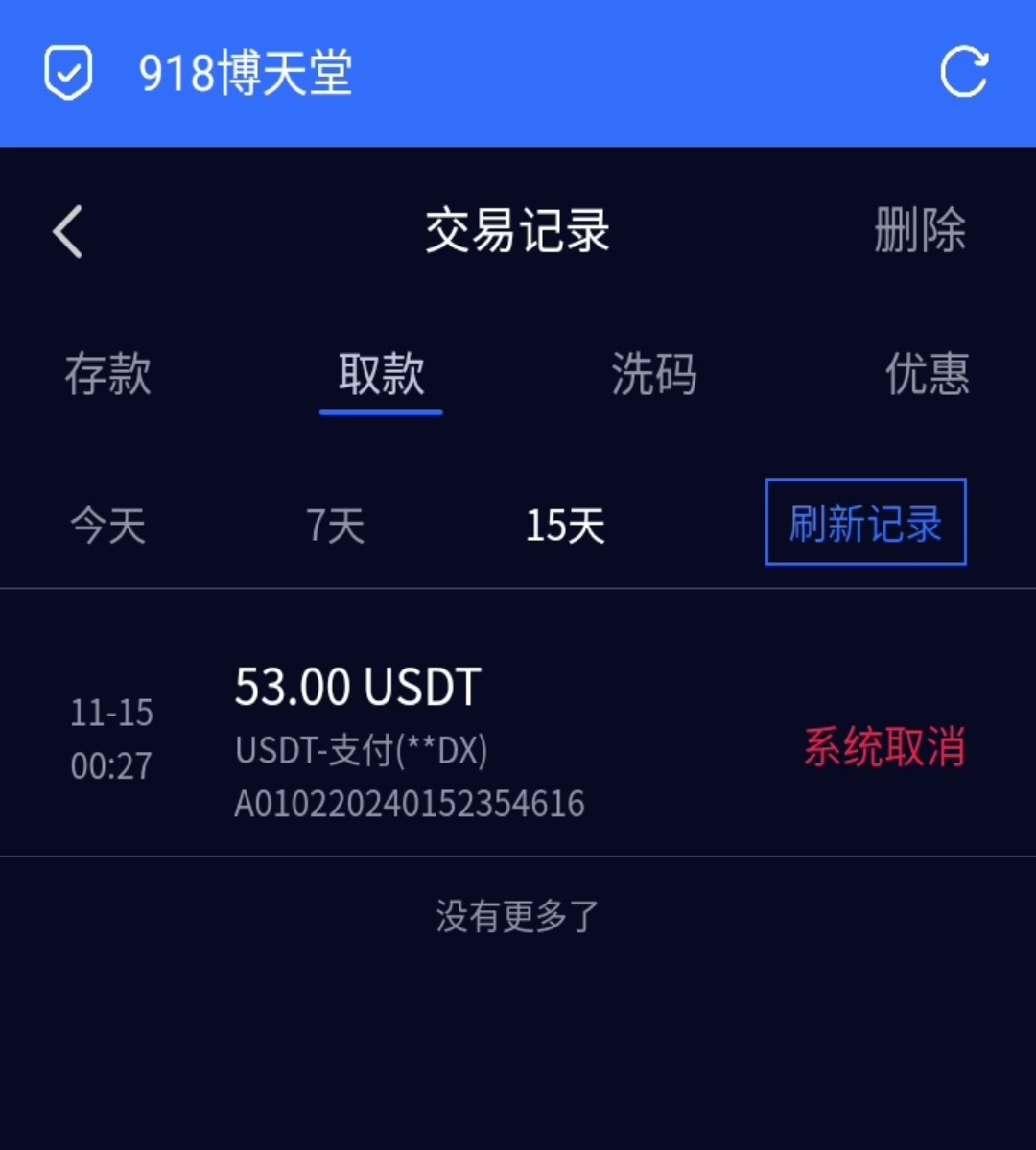1036x1150 pixels.
Task: Filter records by 今天
Action: pyautogui.click(x=107, y=526)
